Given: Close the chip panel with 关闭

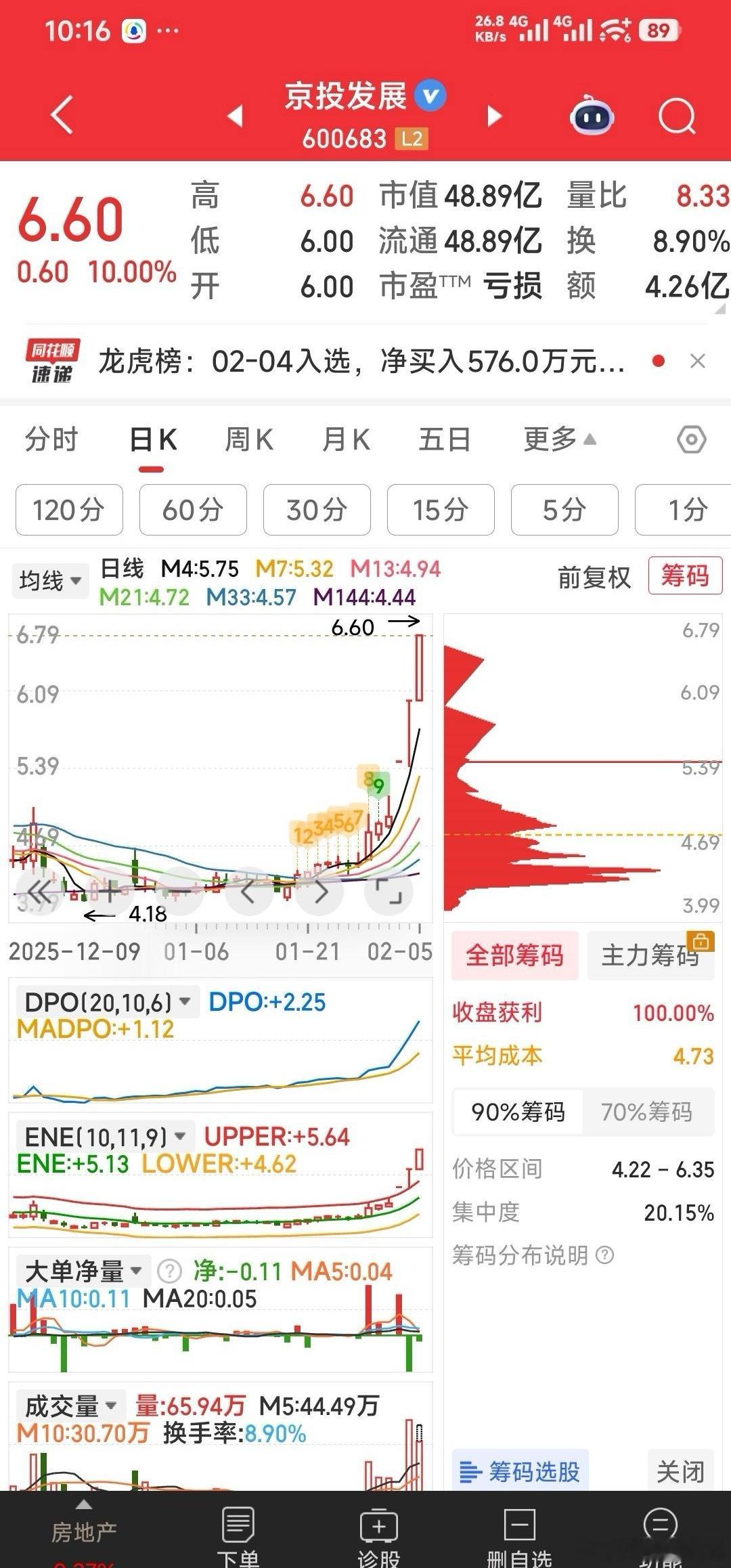Looking at the screenshot, I should coord(680,1471).
